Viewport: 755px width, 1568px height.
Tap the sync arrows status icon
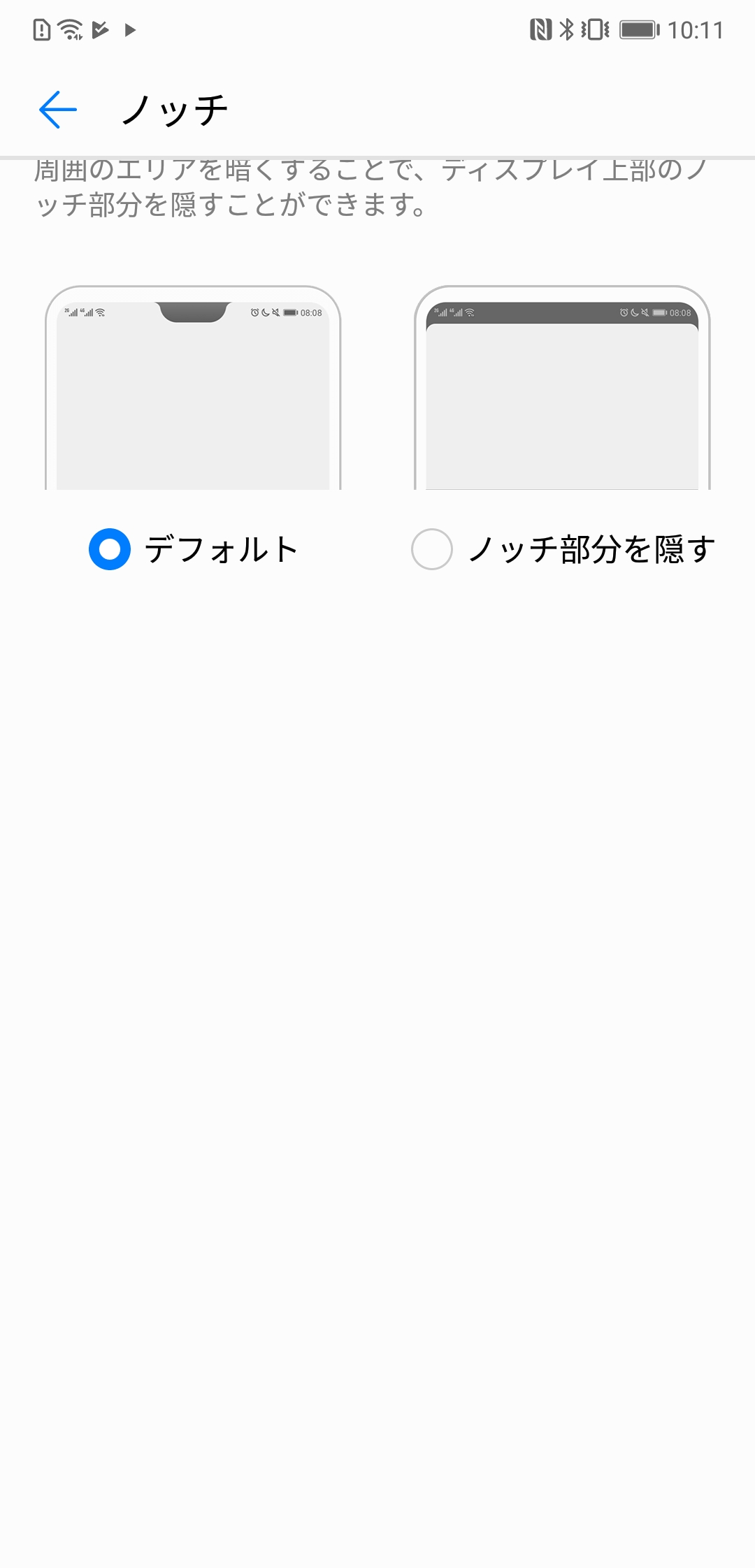(100, 29)
